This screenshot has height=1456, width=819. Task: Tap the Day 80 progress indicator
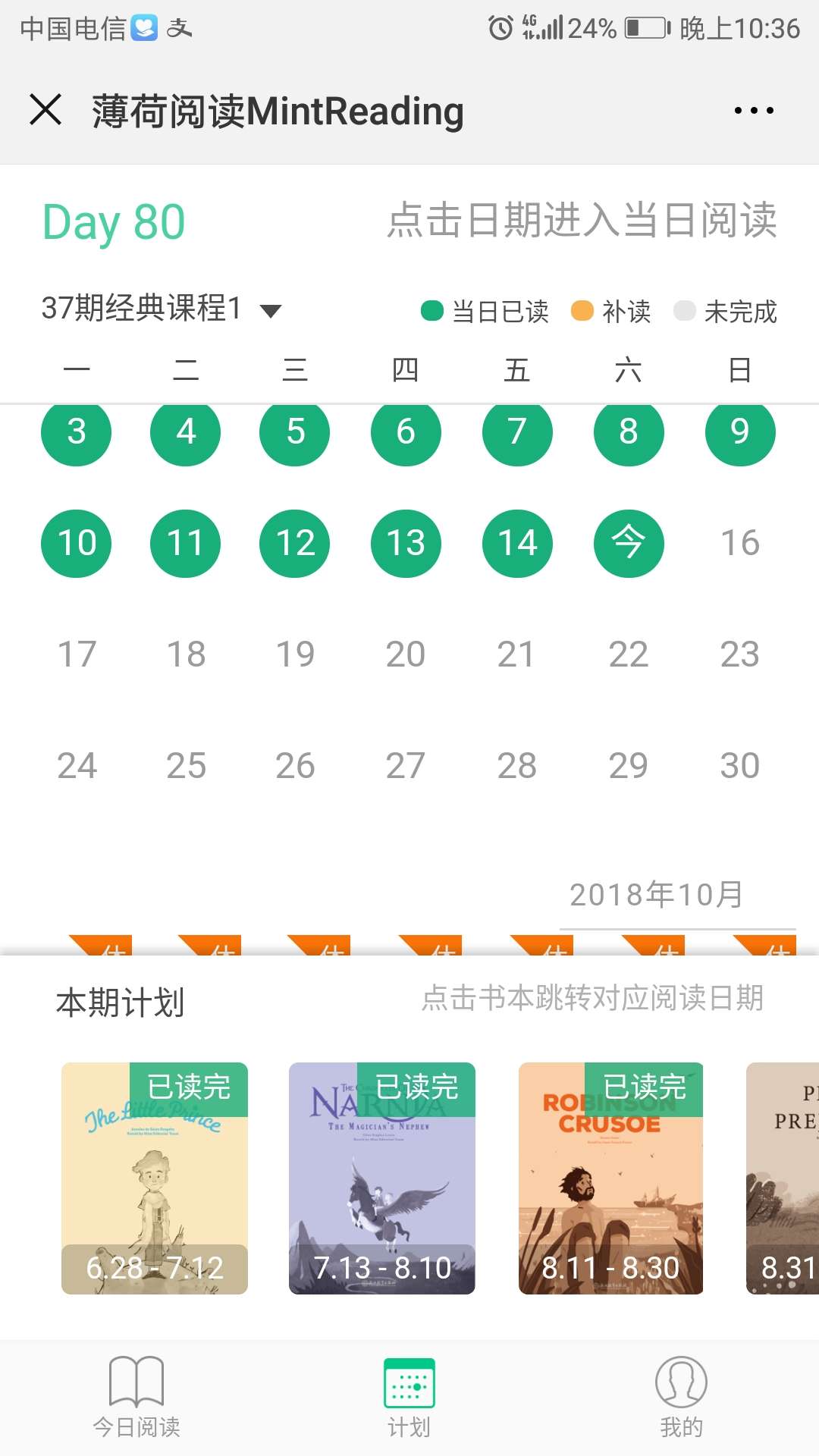tap(112, 221)
